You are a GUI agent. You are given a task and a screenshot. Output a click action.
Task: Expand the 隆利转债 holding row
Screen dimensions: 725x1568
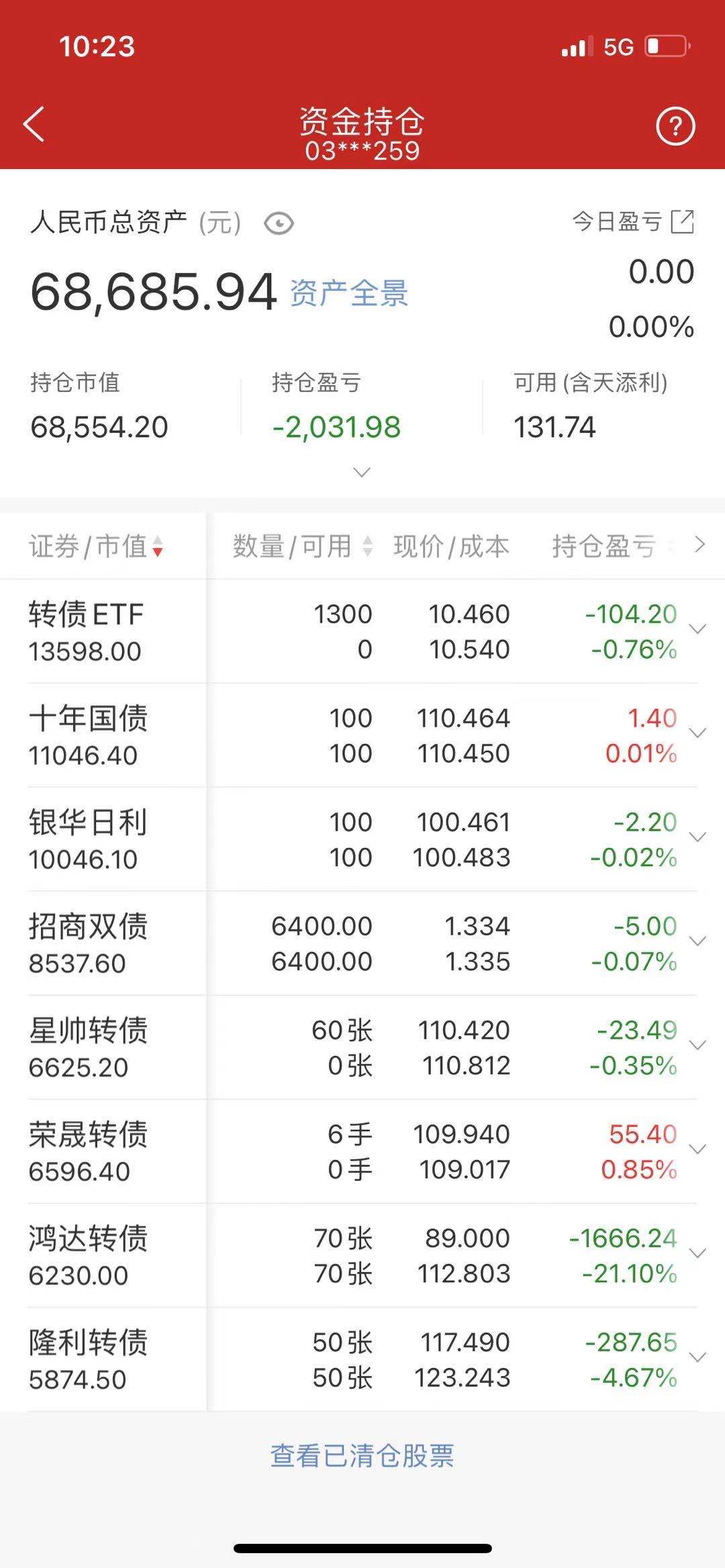coord(698,1357)
